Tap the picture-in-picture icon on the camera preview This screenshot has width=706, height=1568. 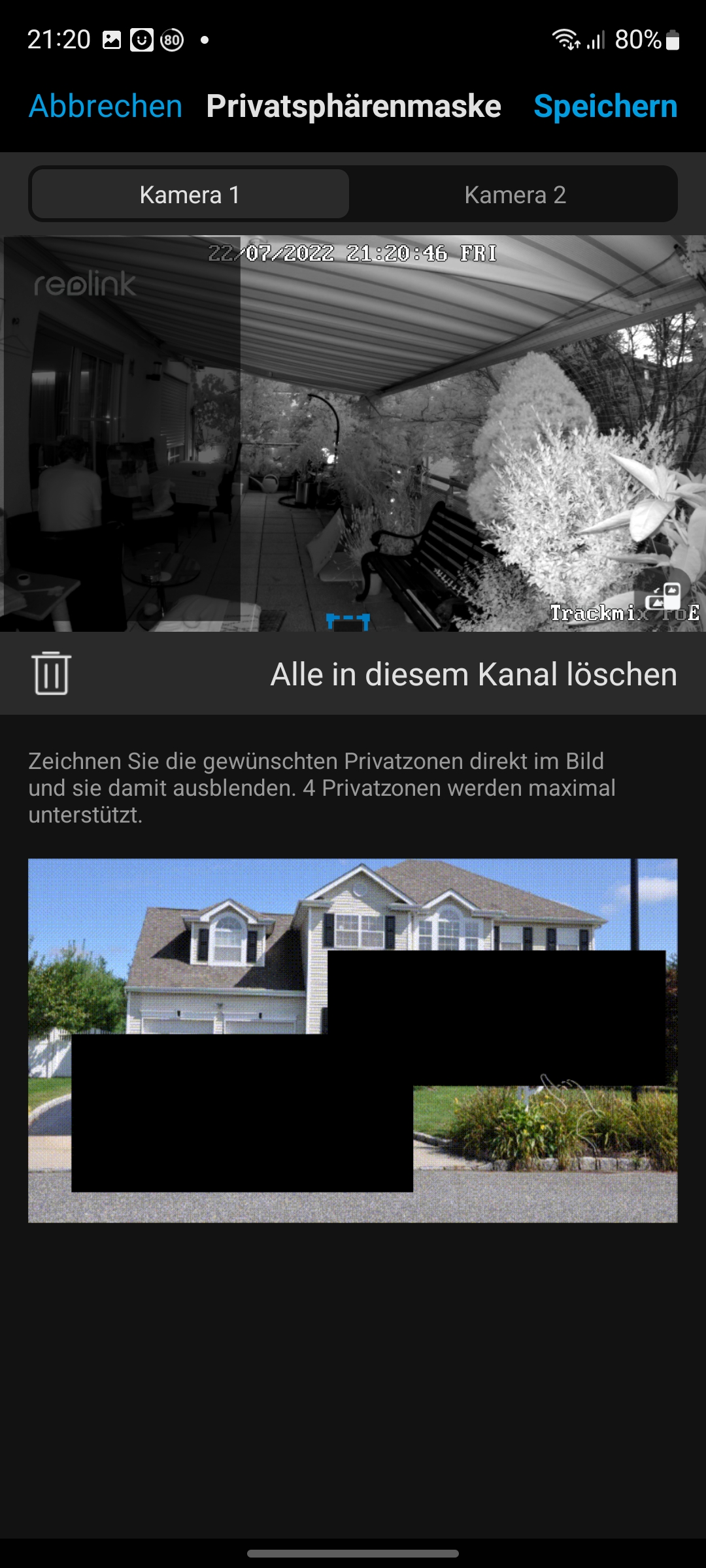coord(663,596)
